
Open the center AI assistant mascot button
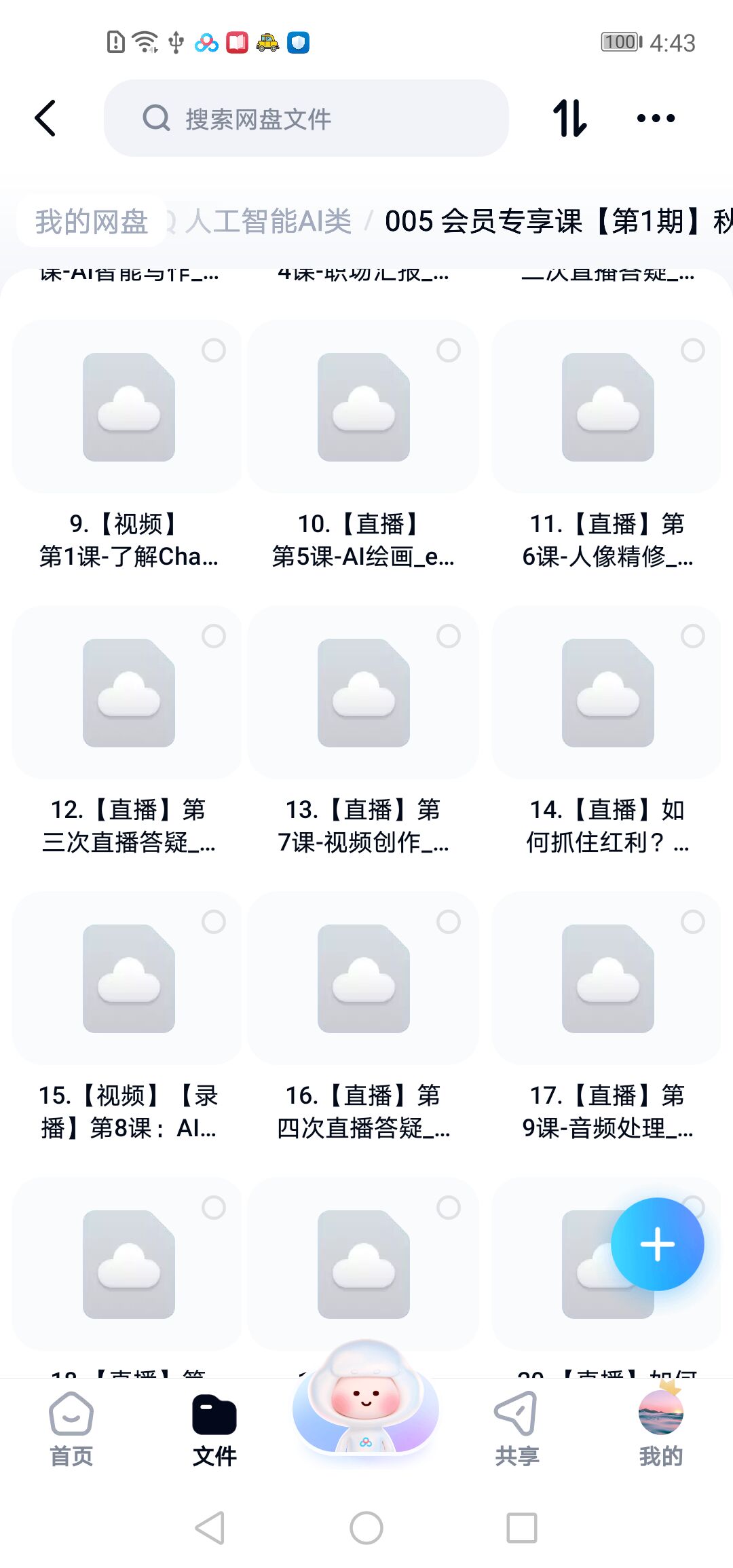click(366, 1402)
